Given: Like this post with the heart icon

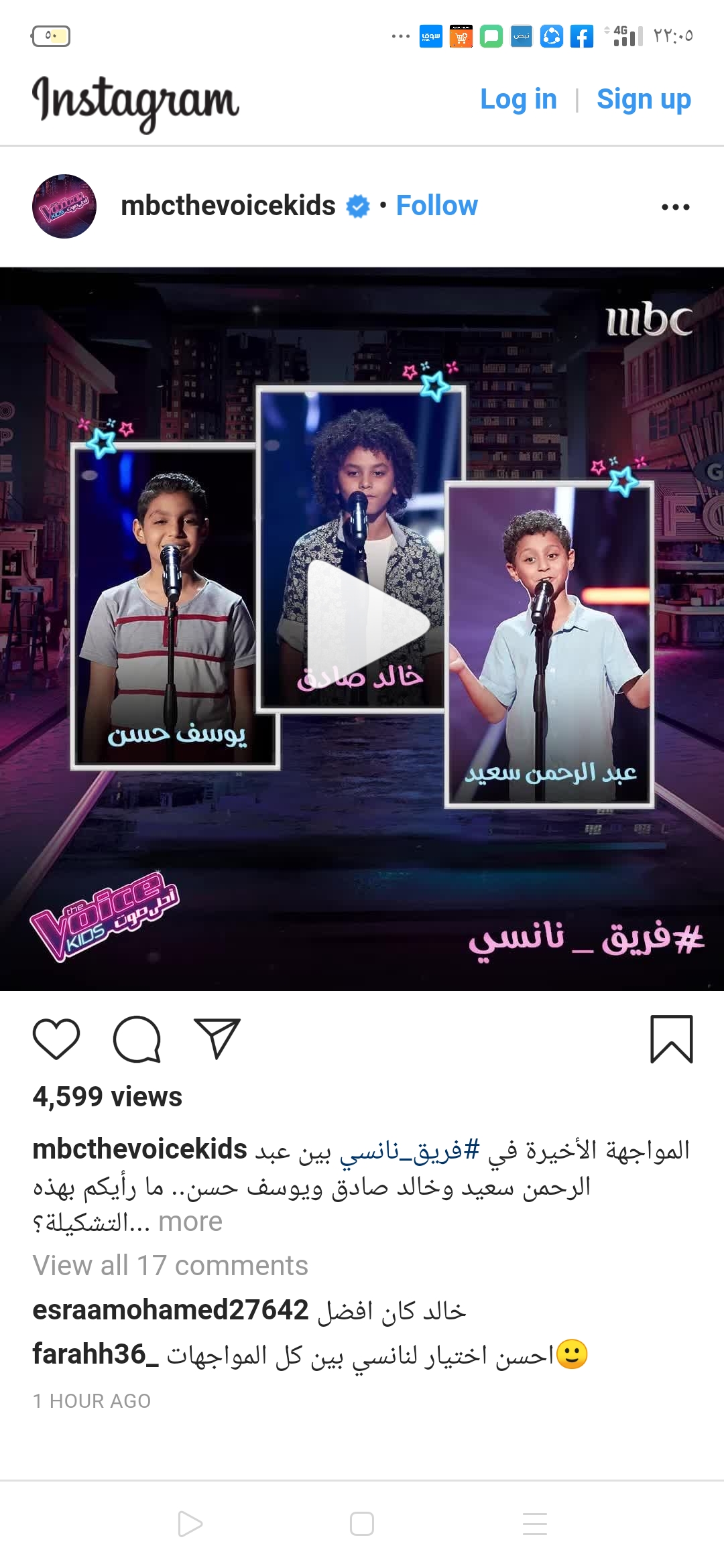Looking at the screenshot, I should [56, 1039].
